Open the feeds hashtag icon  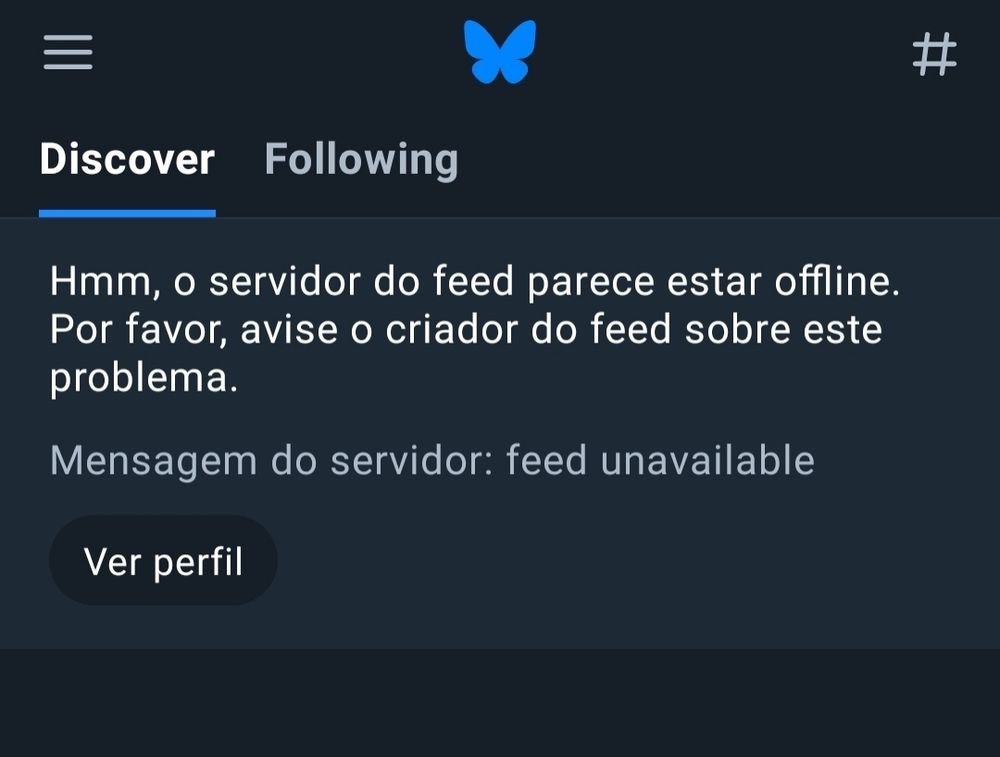click(934, 54)
